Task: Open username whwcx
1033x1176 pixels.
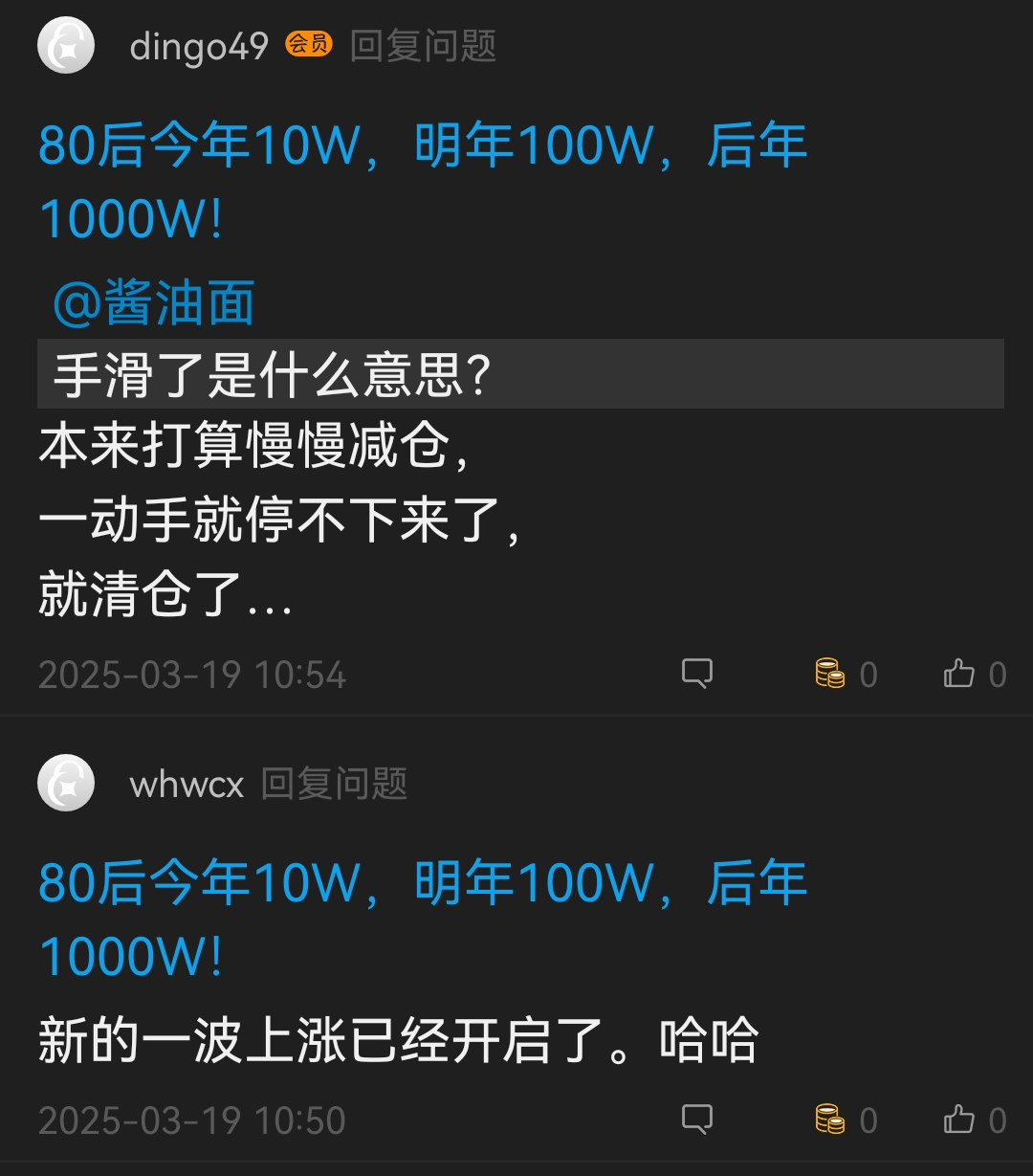Action: [187, 784]
